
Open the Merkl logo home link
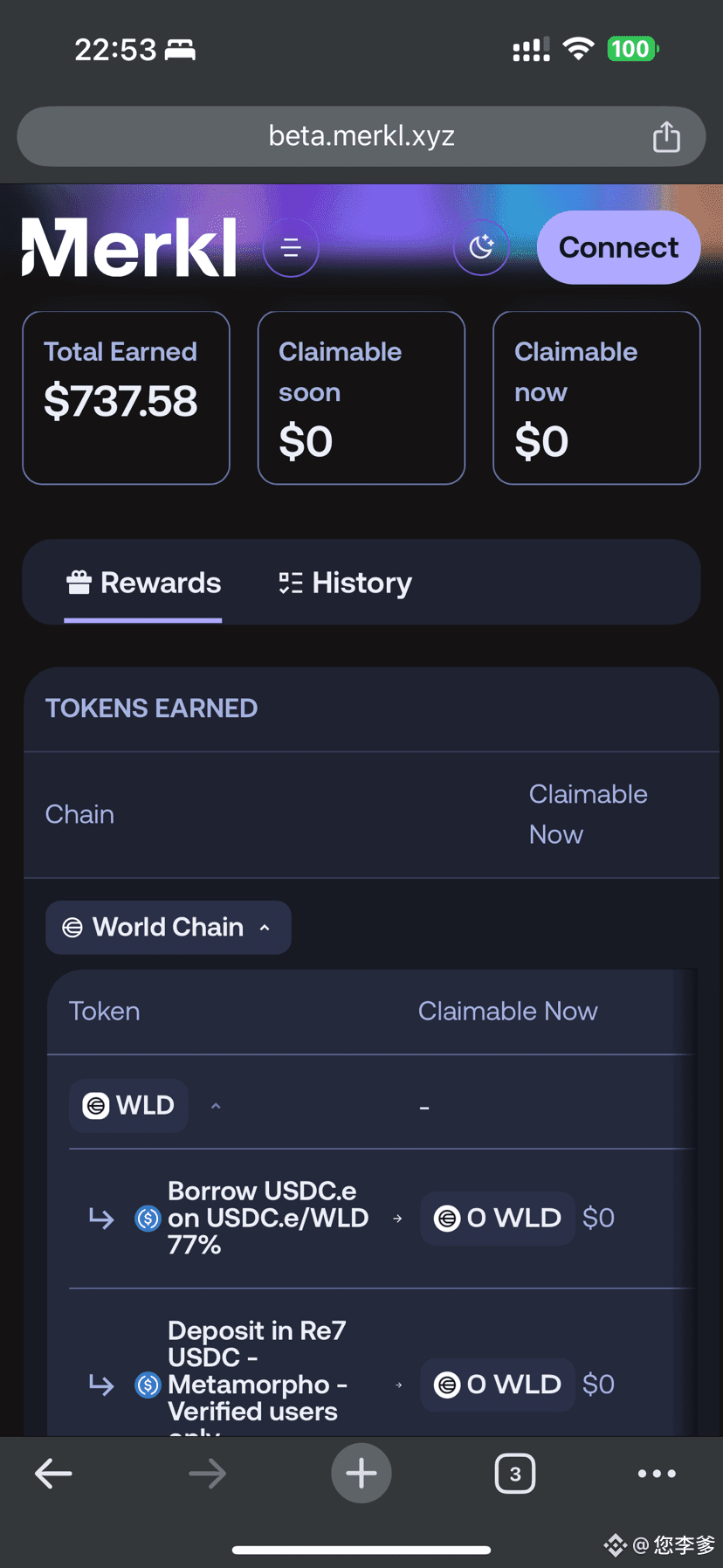tap(128, 247)
